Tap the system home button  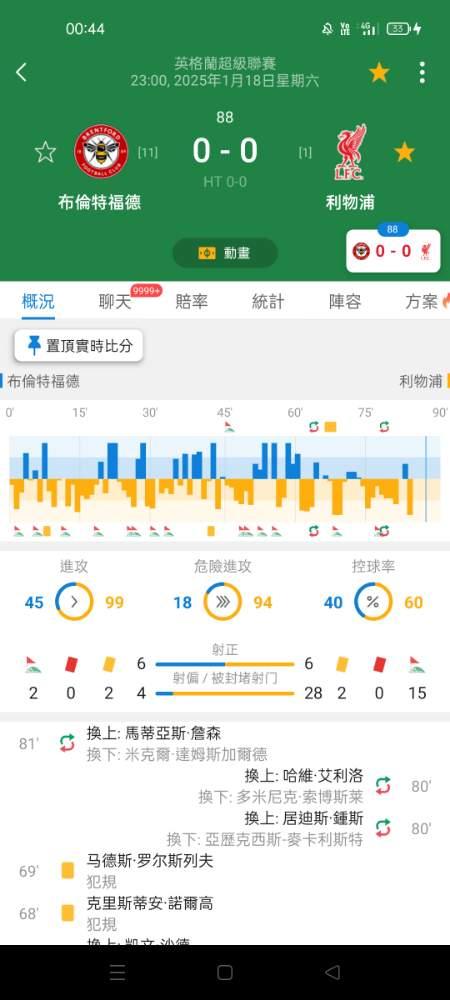(224, 972)
